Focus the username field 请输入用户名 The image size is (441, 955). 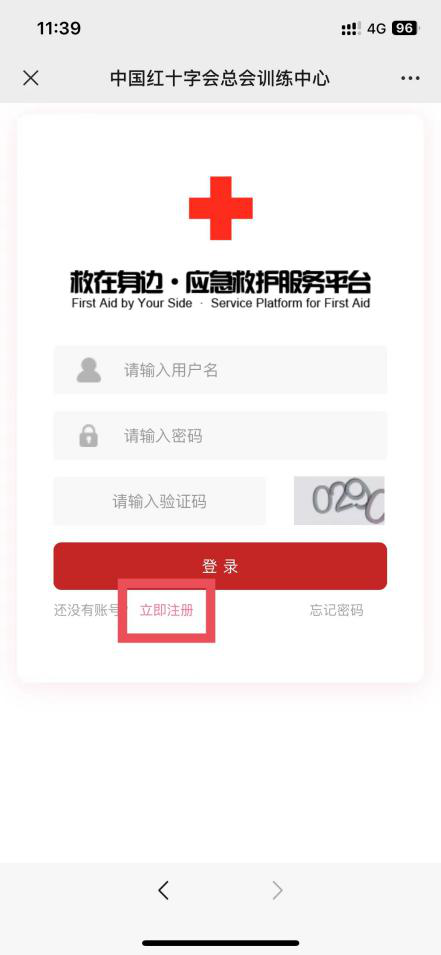[x=220, y=370]
